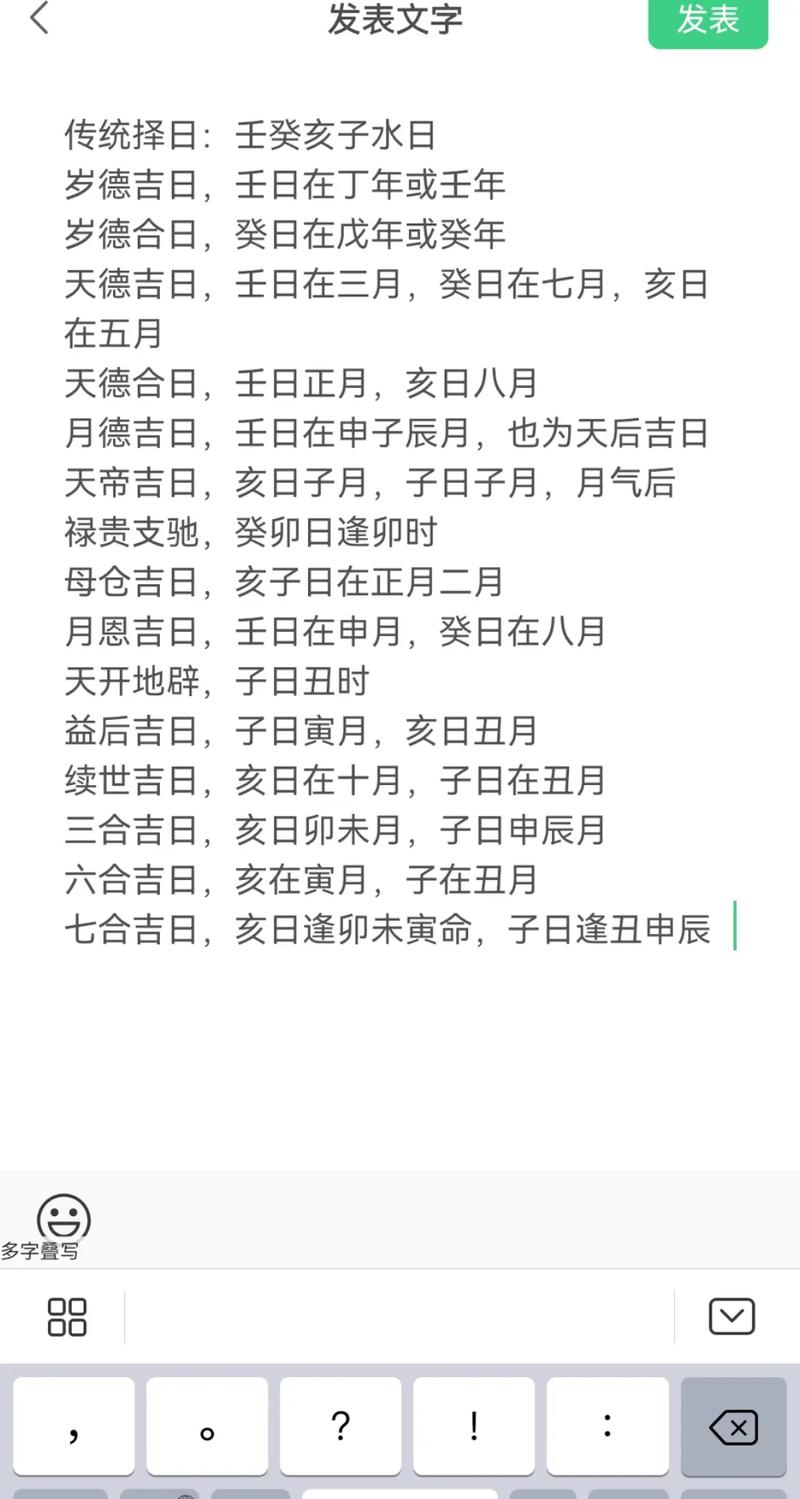Type the Chinese full stop key

point(207,1427)
